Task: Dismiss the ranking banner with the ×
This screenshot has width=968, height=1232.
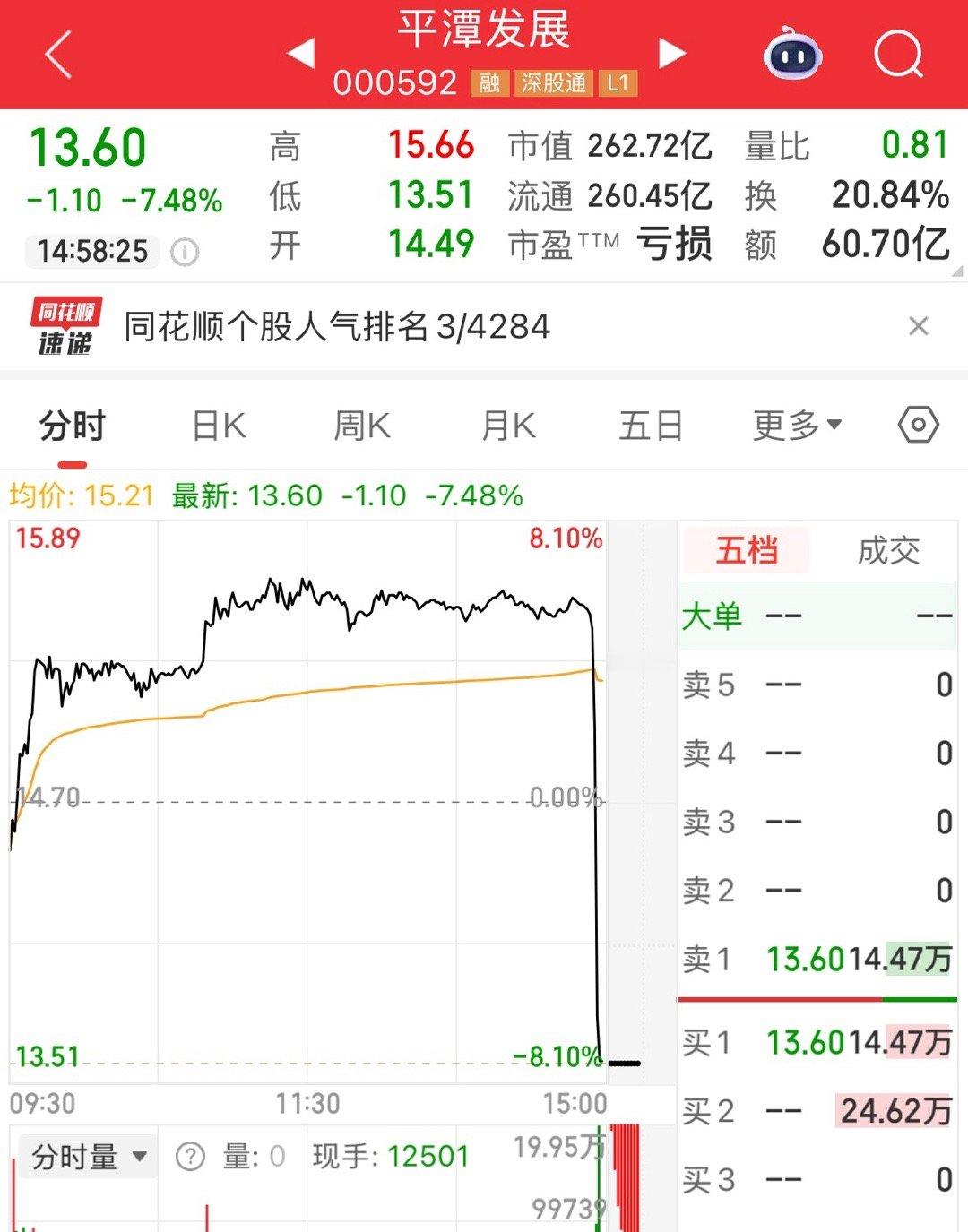Action: click(920, 326)
